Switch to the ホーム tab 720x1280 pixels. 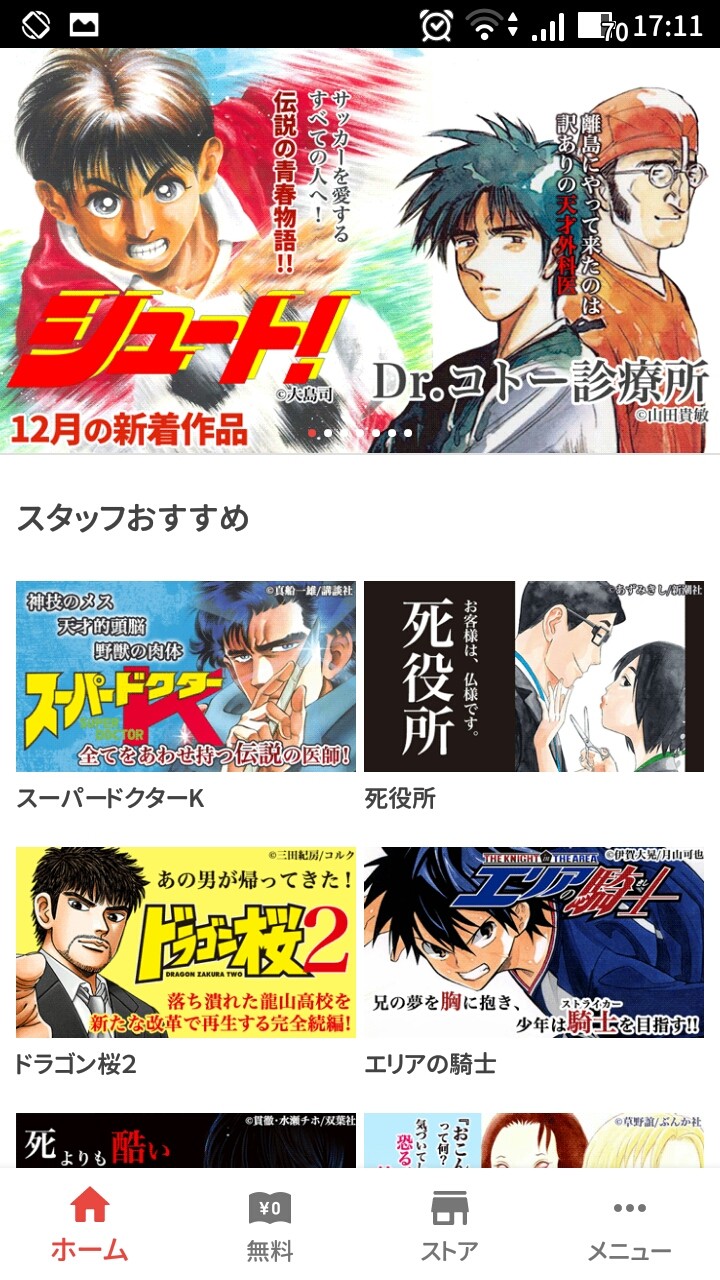[90, 1224]
